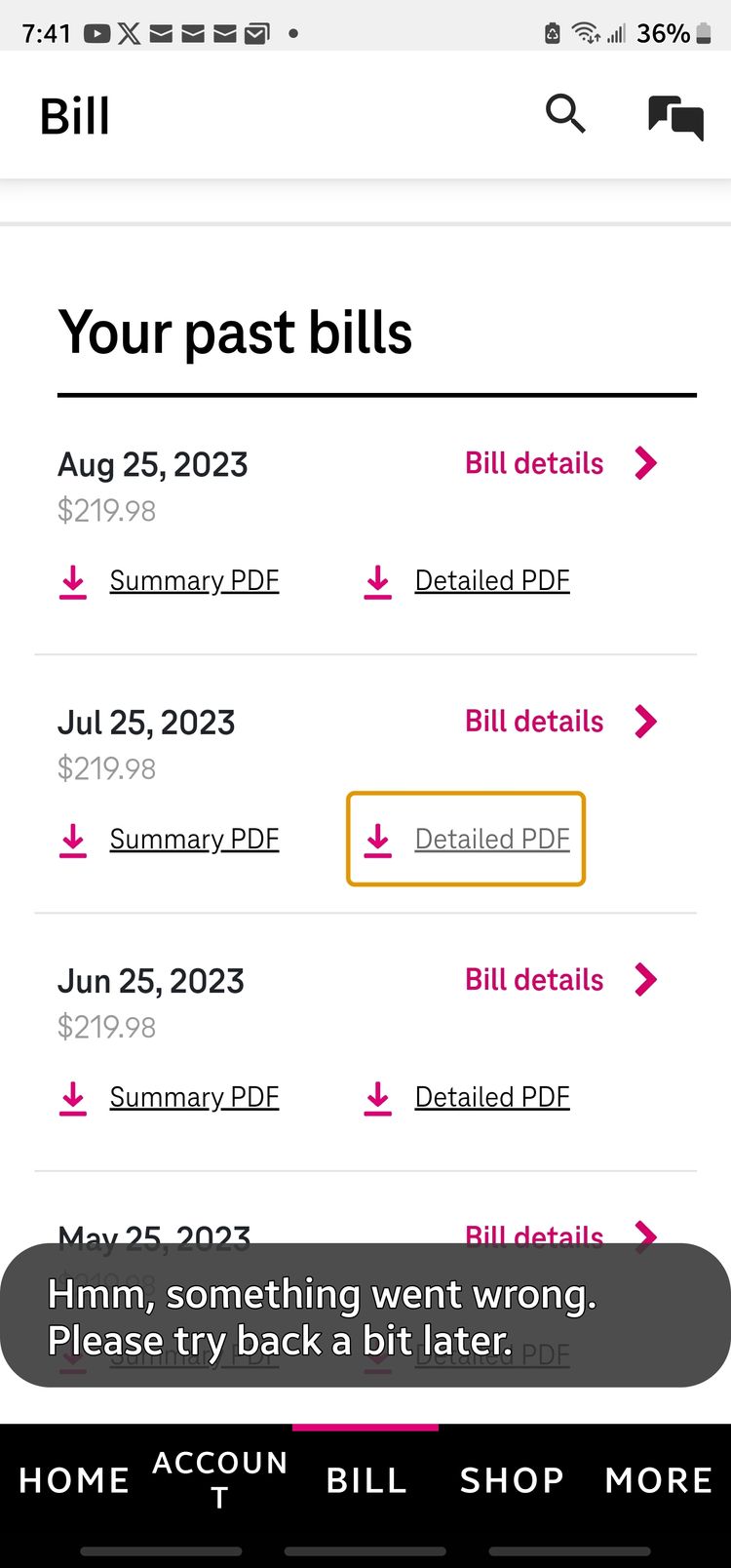Download the Aug 25, 2023 Summary PDF
The width and height of the screenshot is (731, 1568).
(x=170, y=581)
